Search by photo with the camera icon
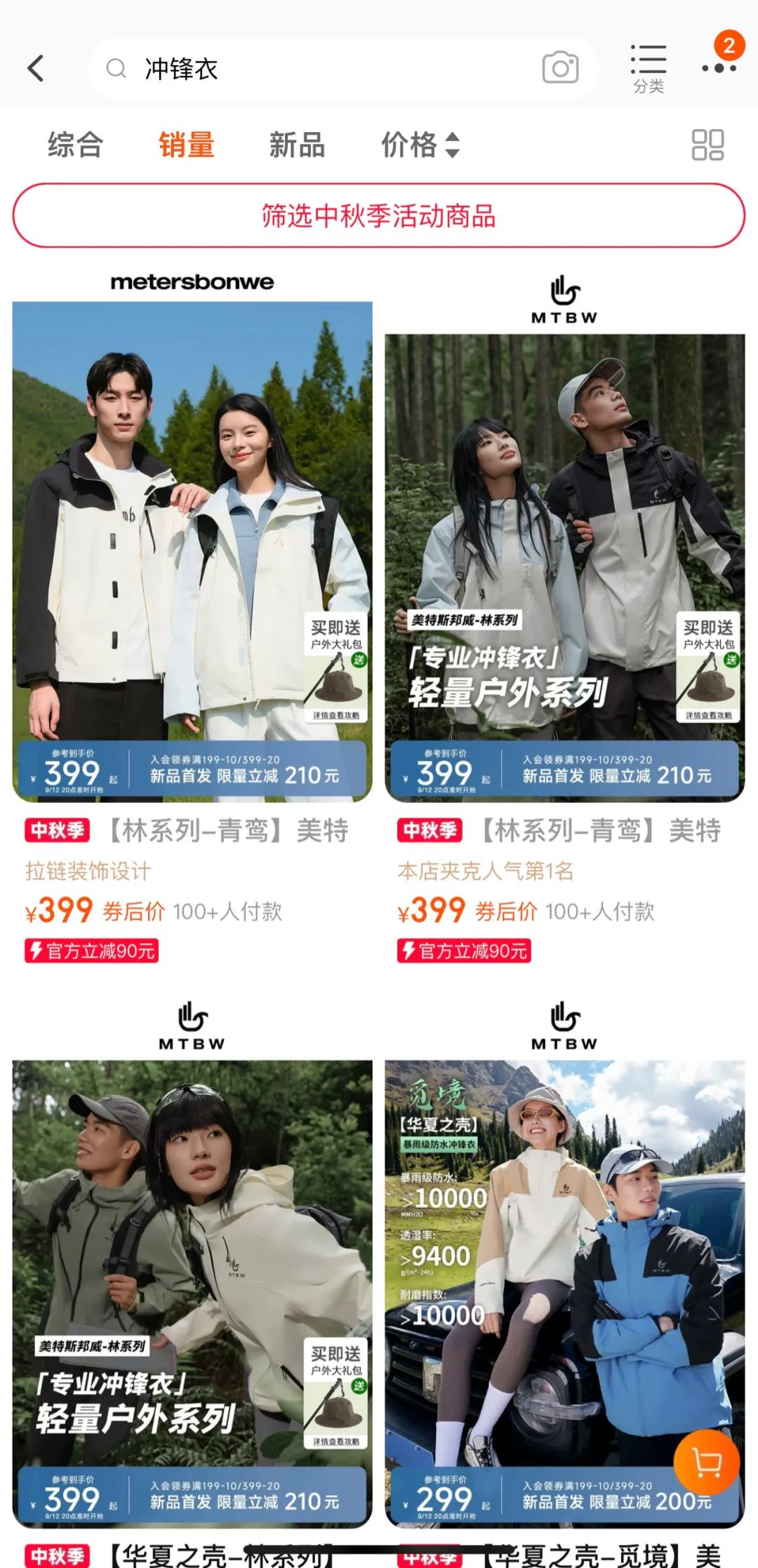758x1568 pixels. click(x=560, y=68)
